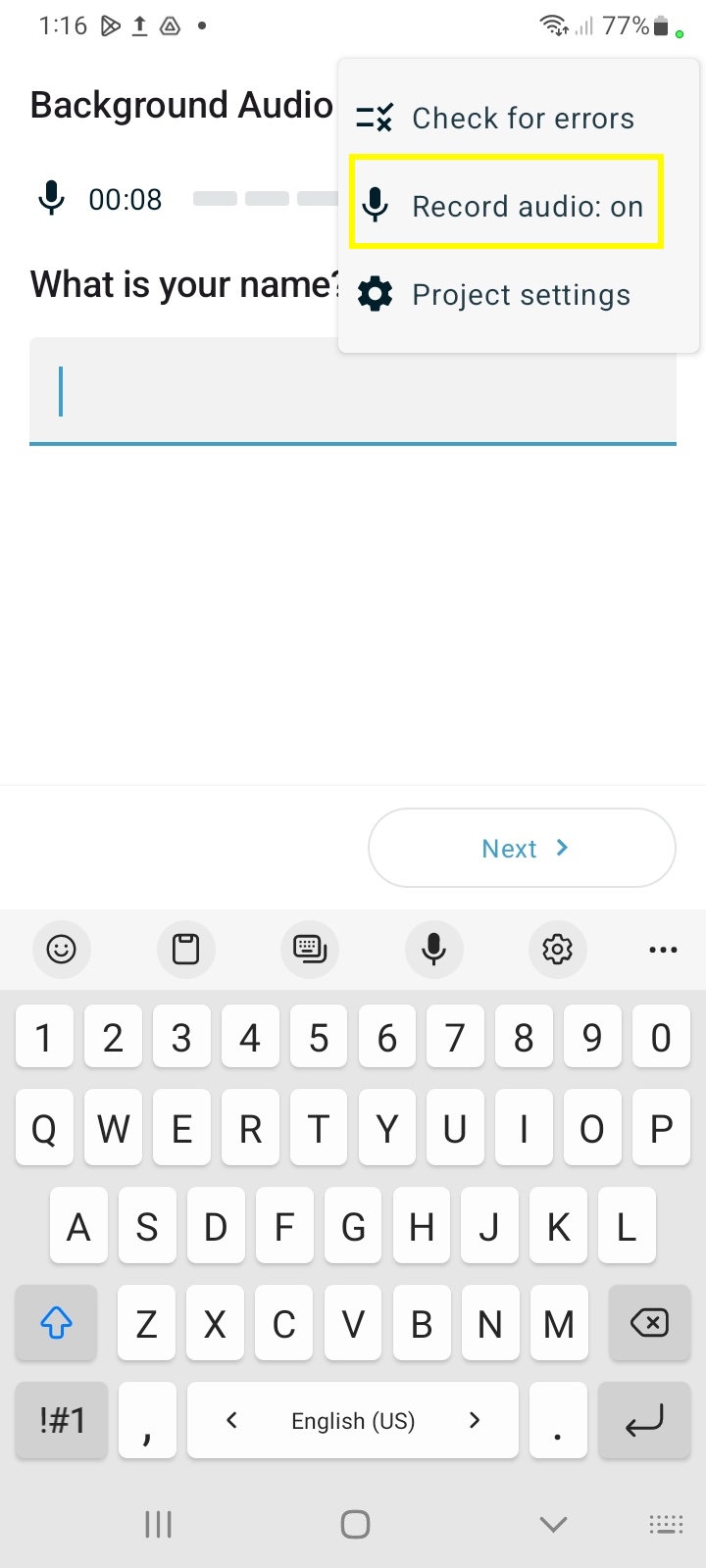Enable the shift key
This screenshot has width=706, height=1568.
56,1324
